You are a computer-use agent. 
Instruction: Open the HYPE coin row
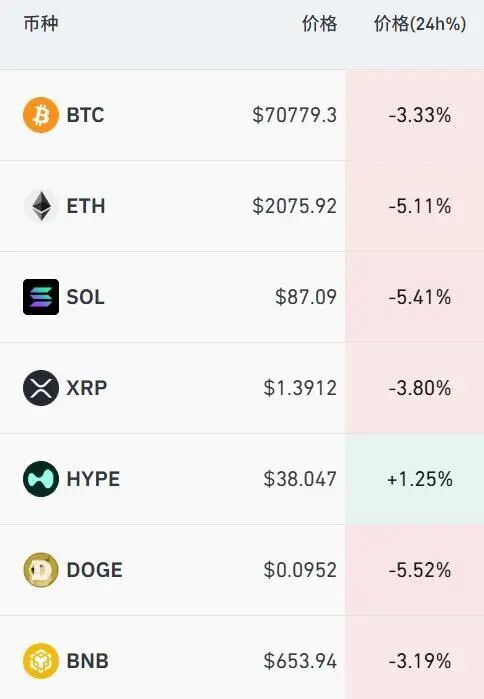click(242, 479)
